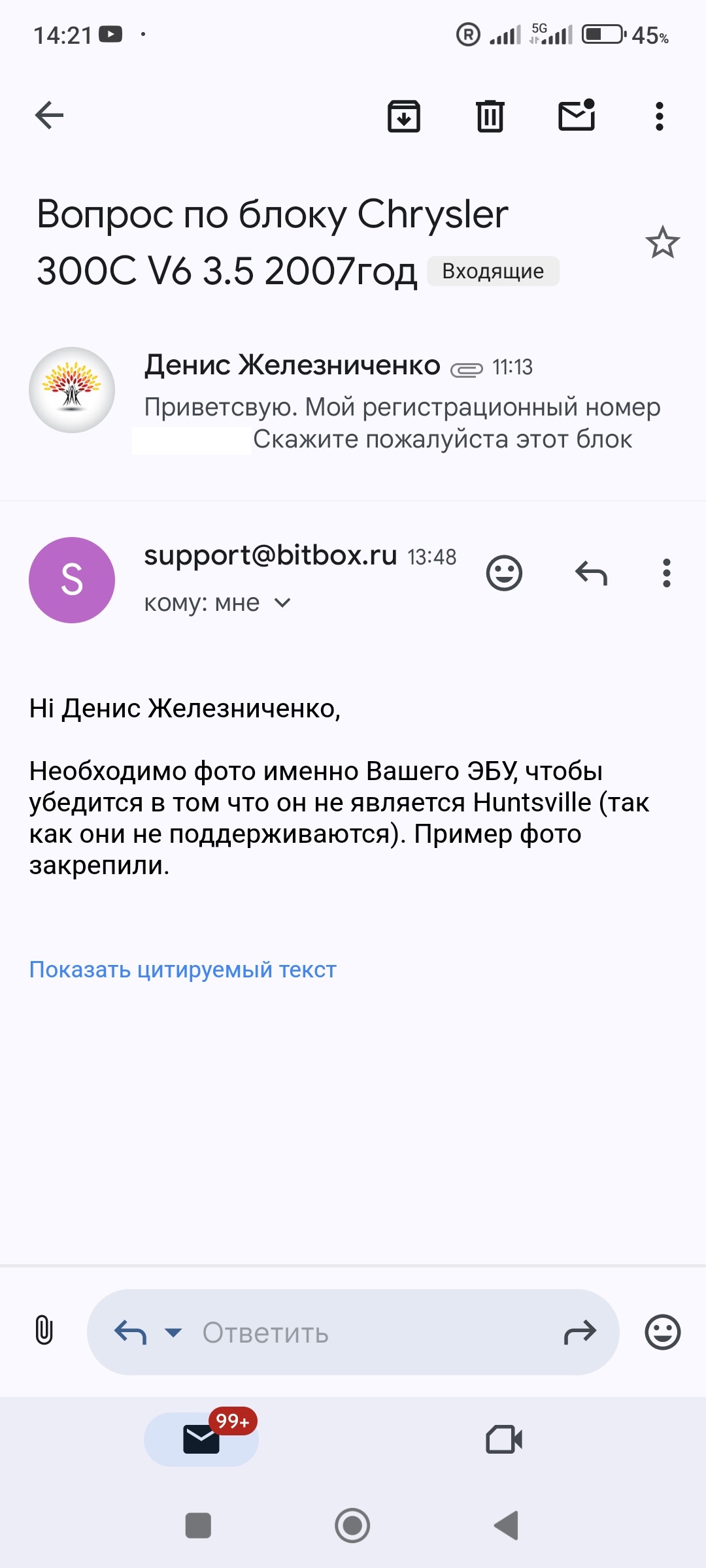This screenshot has height=1568, width=706.
Task: Reply to the support@bitbox.ru message
Action: click(591, 574)
